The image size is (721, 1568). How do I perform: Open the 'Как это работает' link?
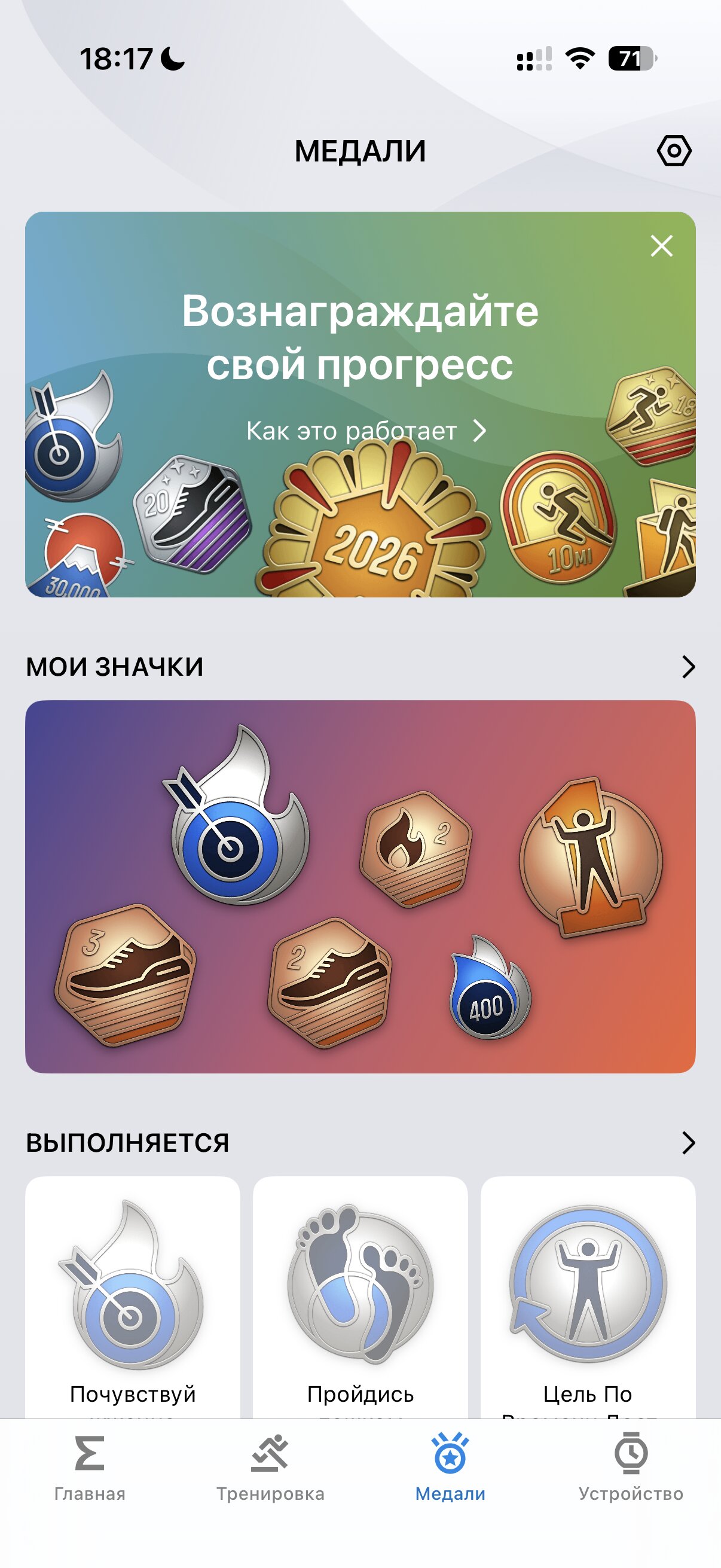pyautogui.click(x=365, y=431)
